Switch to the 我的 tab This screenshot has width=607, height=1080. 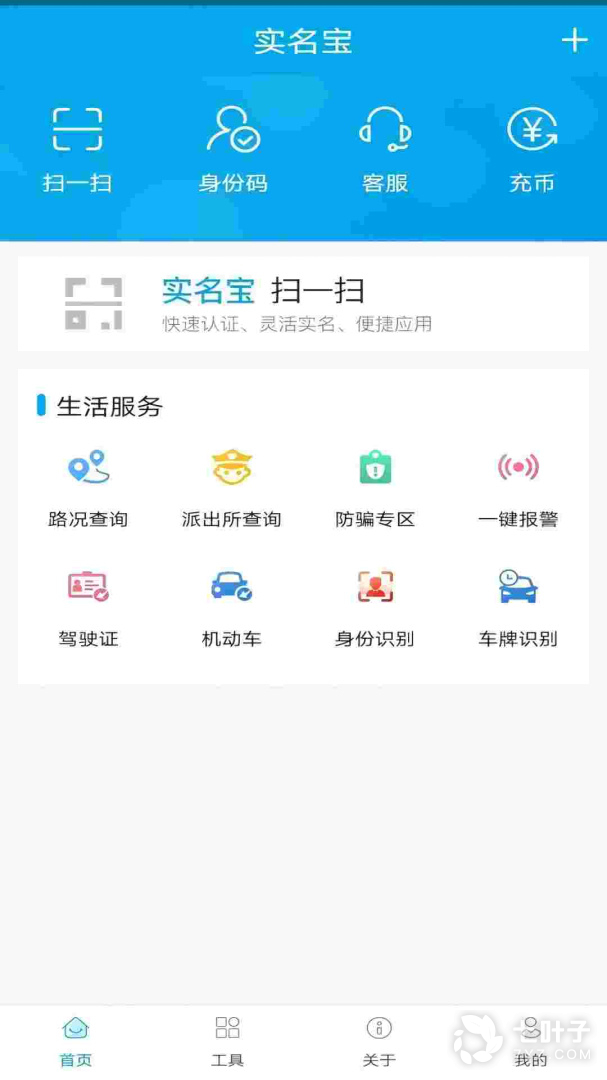point(531,1041)
